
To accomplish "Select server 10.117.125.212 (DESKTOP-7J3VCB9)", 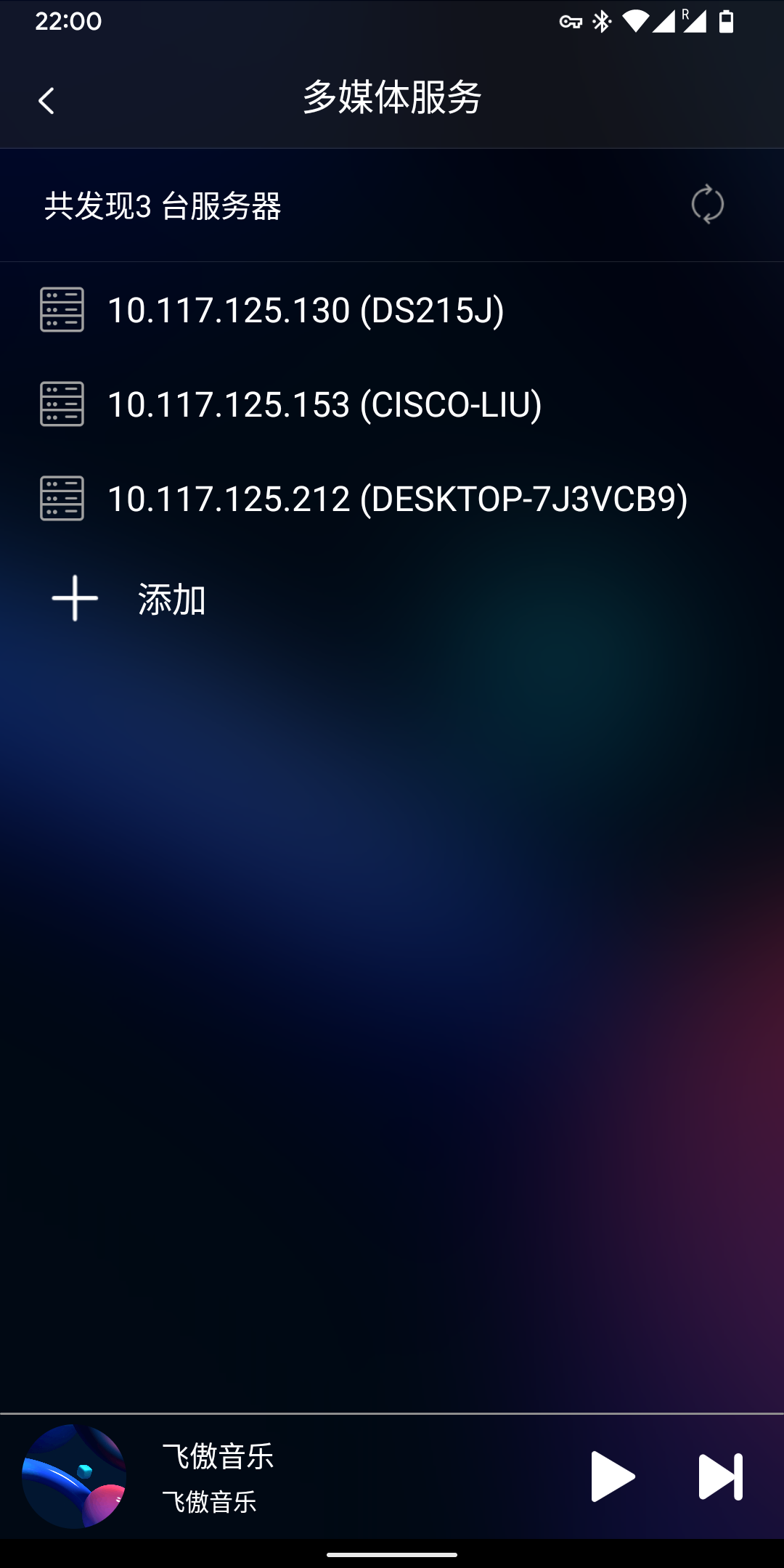I will point(396,499).
